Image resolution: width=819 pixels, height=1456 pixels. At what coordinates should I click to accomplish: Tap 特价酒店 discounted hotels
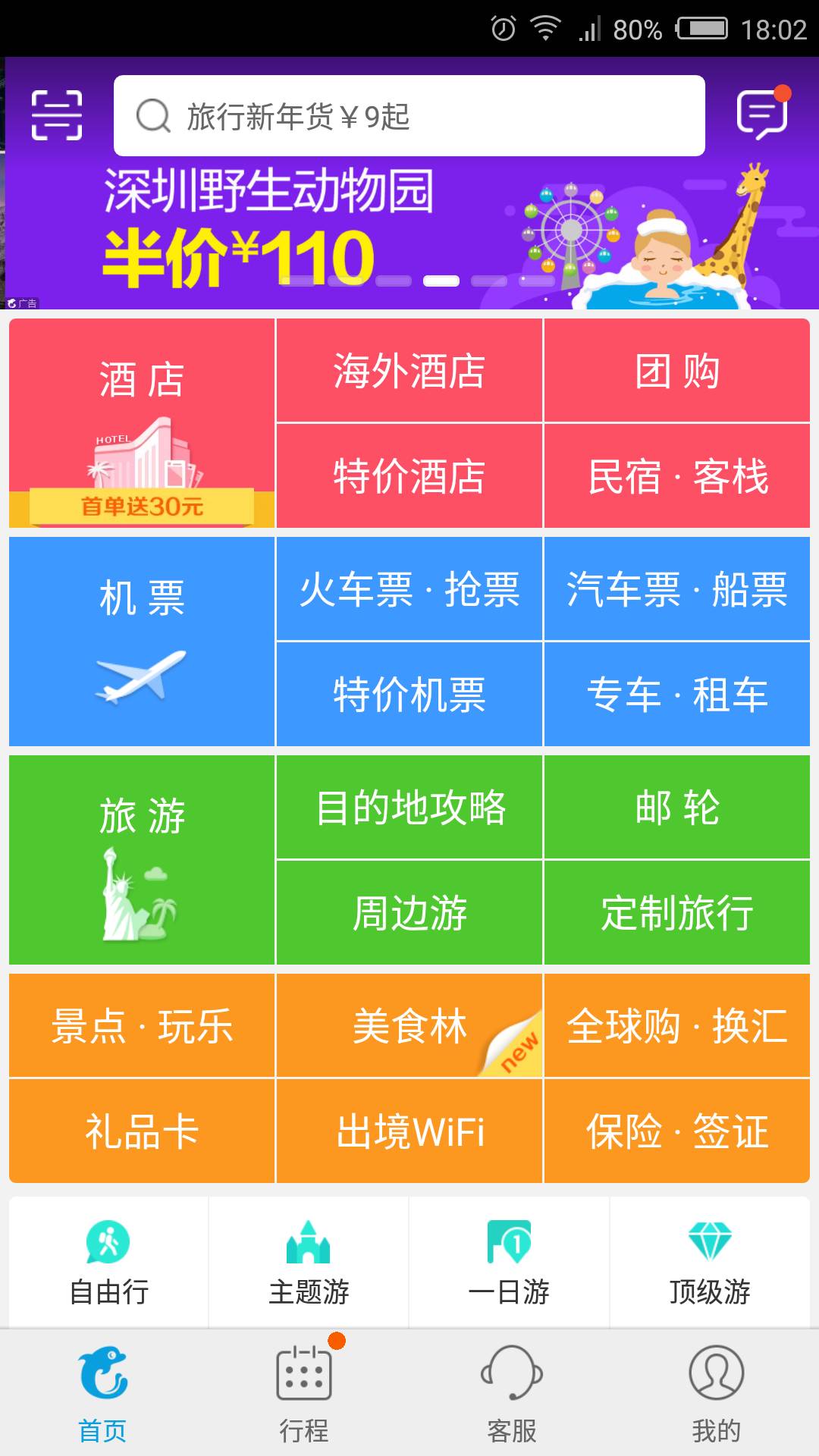coord(409,476)
